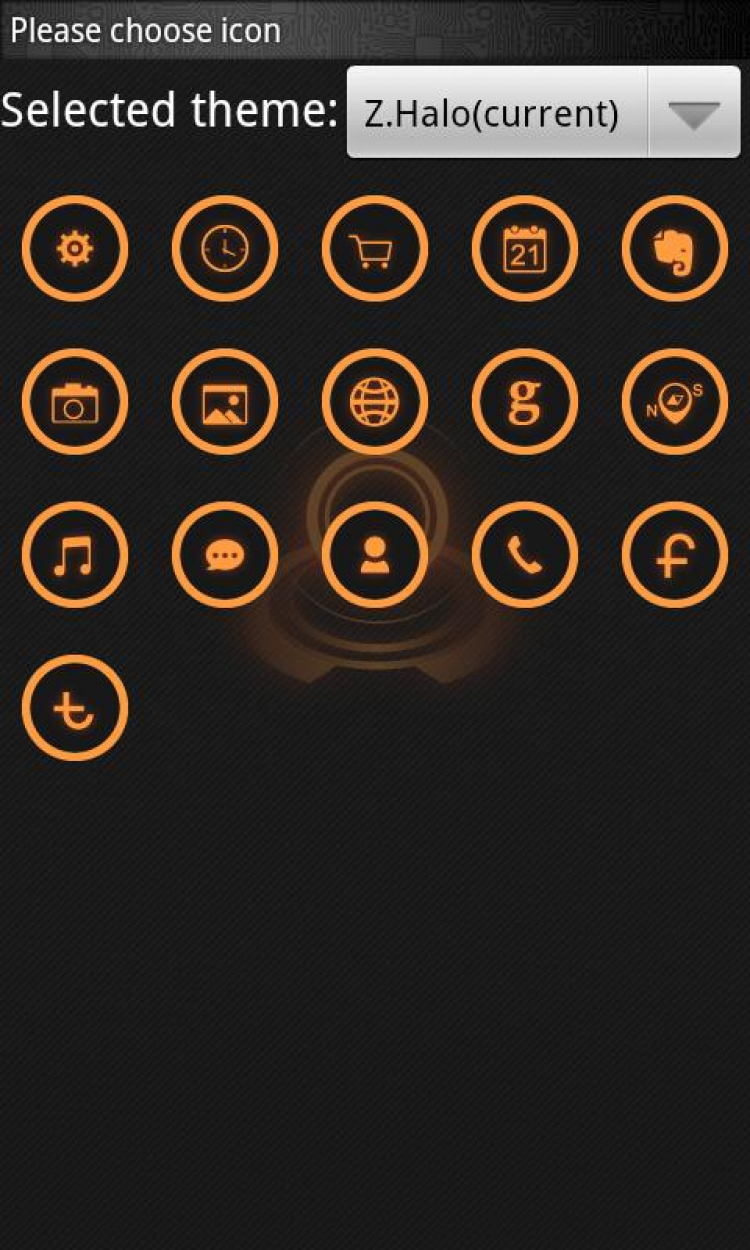Choose the letter t icon
This screenshot has height=1250, width=750.
point(75,708)
